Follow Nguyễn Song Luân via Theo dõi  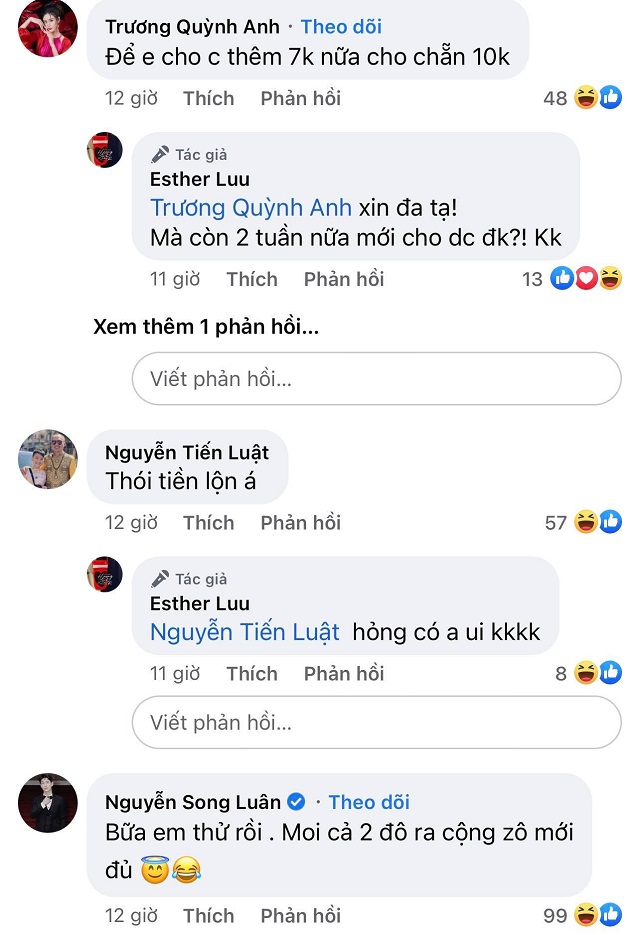tap(369, 802)
